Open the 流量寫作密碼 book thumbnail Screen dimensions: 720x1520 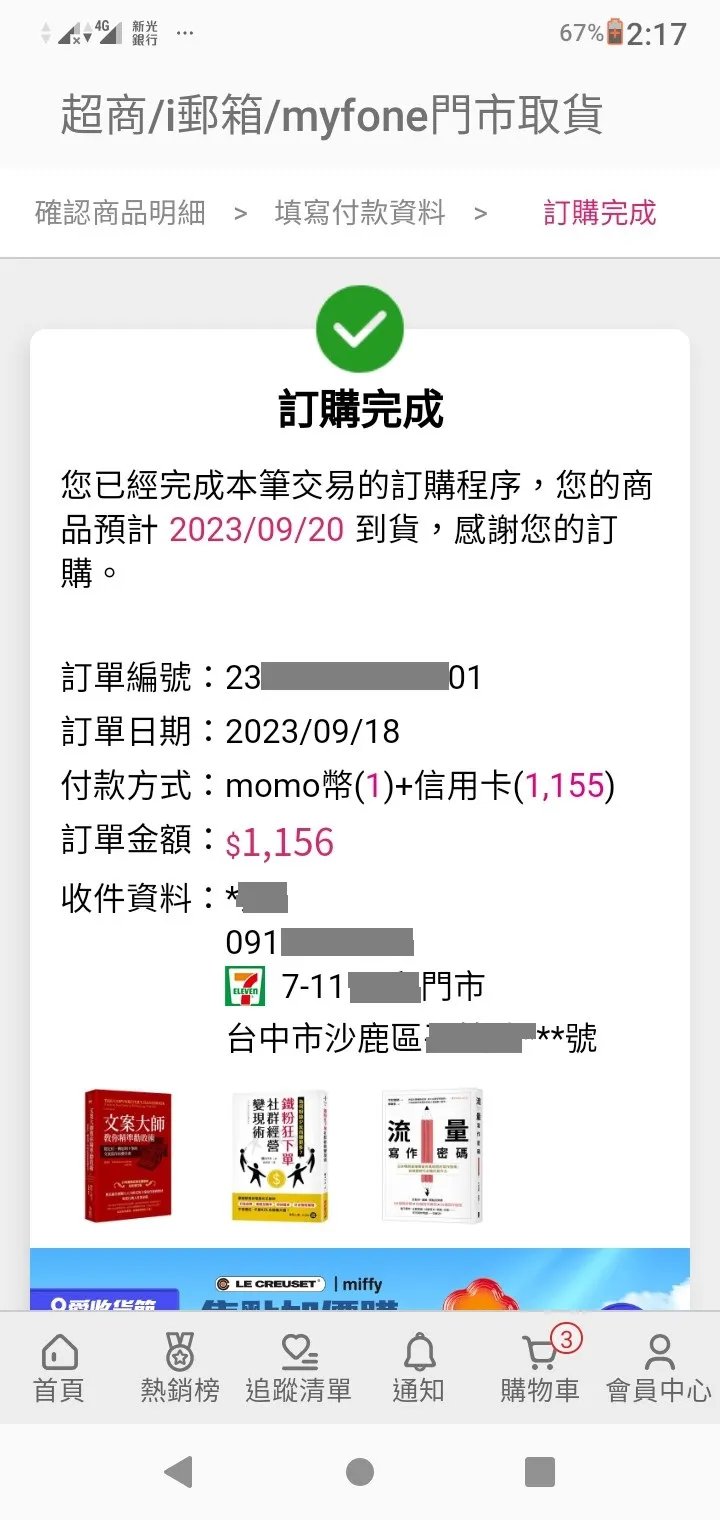point(431,1155)
